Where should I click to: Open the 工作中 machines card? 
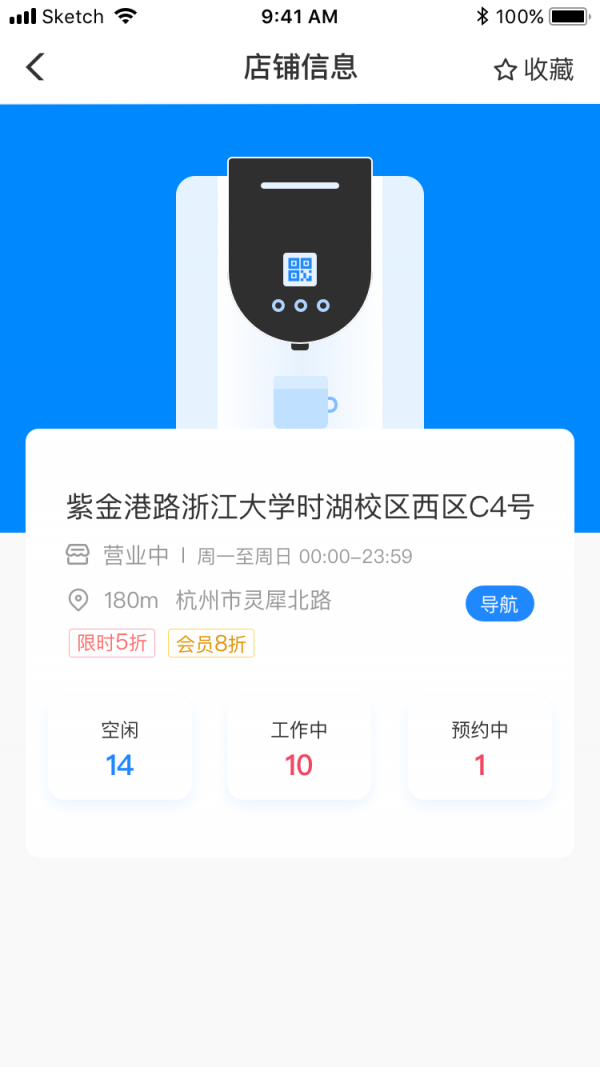pyautogui.click(x=299, y=750)
